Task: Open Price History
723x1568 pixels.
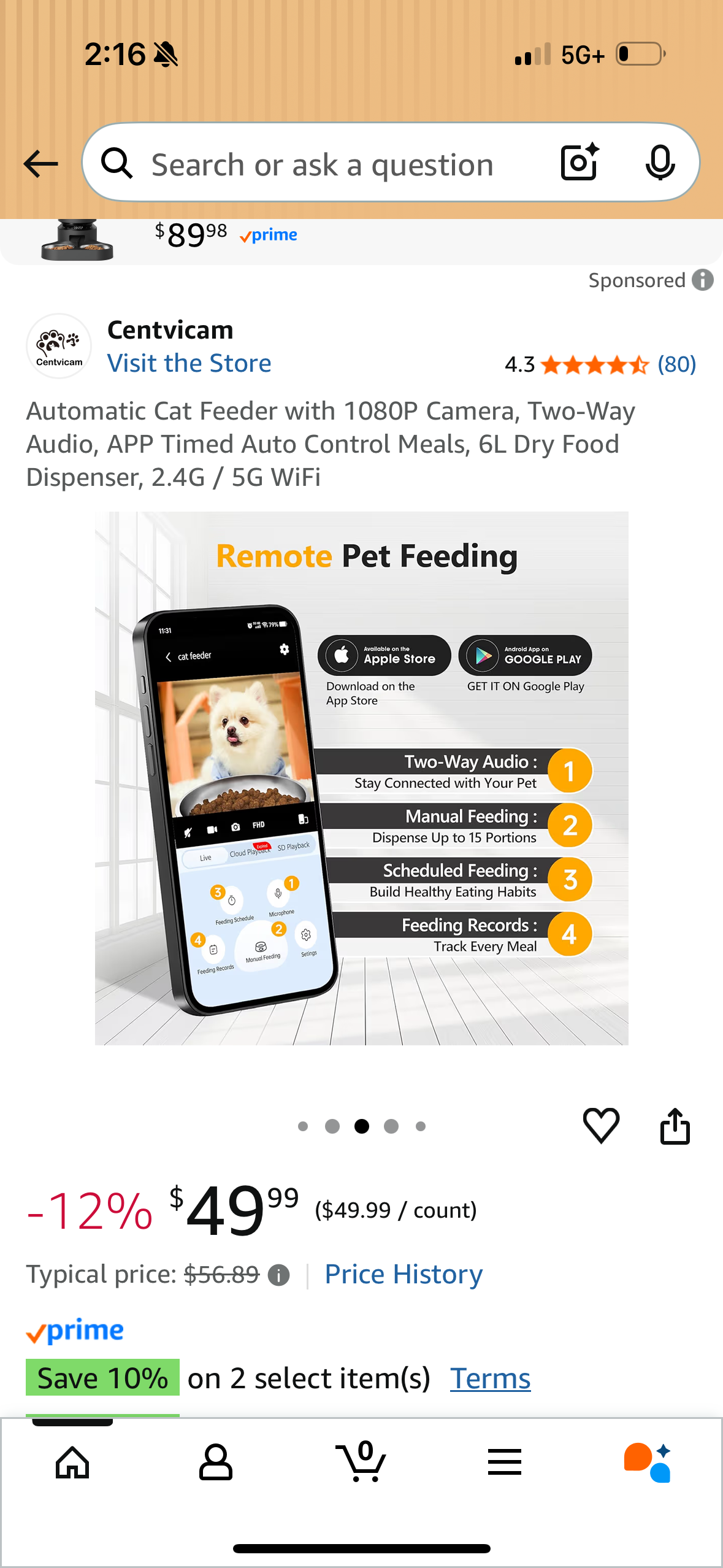Action: pos(404,1274)
